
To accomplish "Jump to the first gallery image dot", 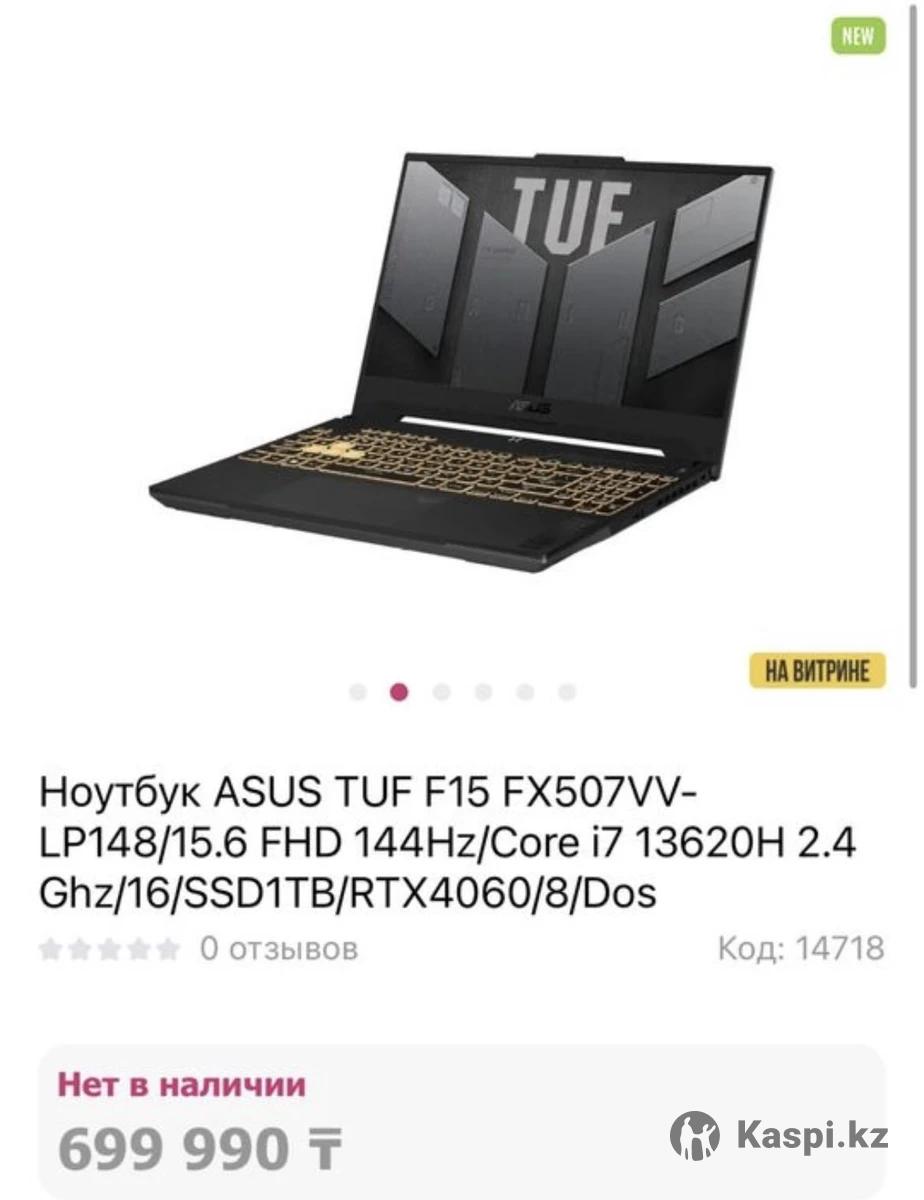I will 357,692.
